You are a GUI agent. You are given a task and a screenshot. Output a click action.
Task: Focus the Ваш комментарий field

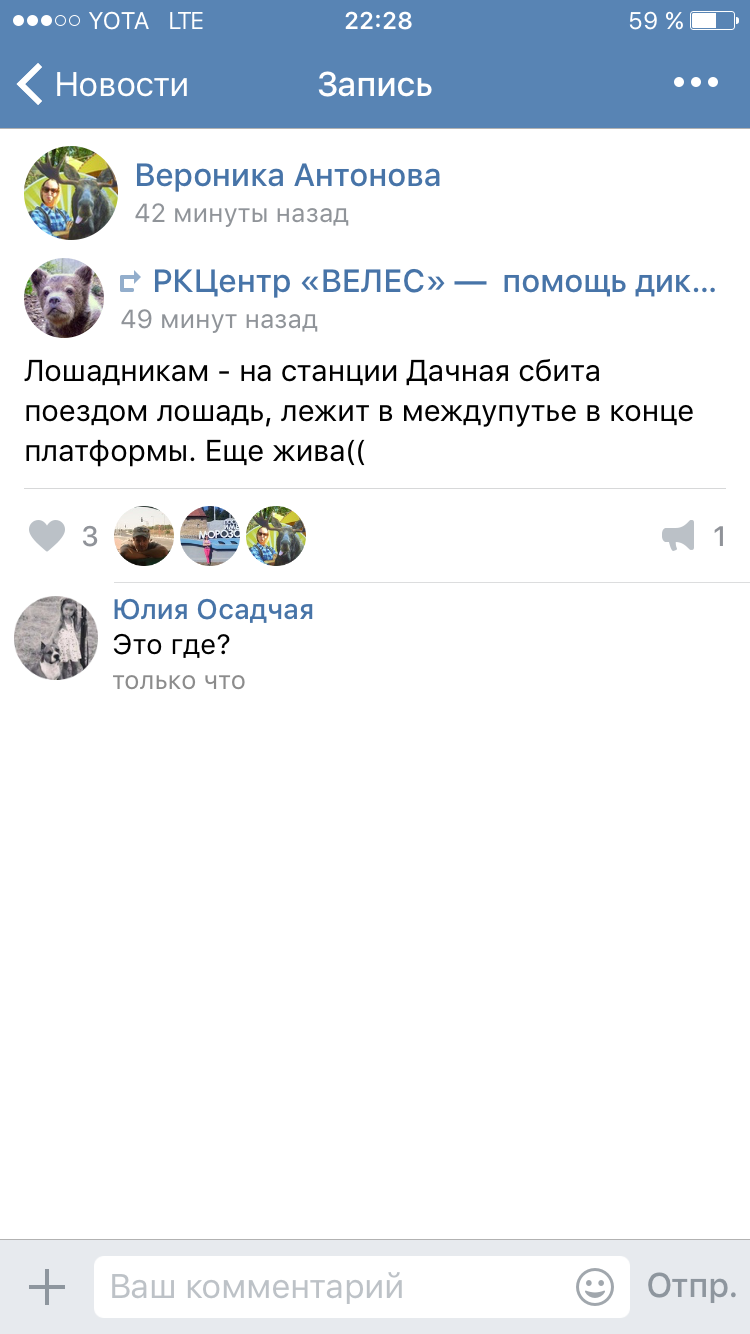[335, 1287]
